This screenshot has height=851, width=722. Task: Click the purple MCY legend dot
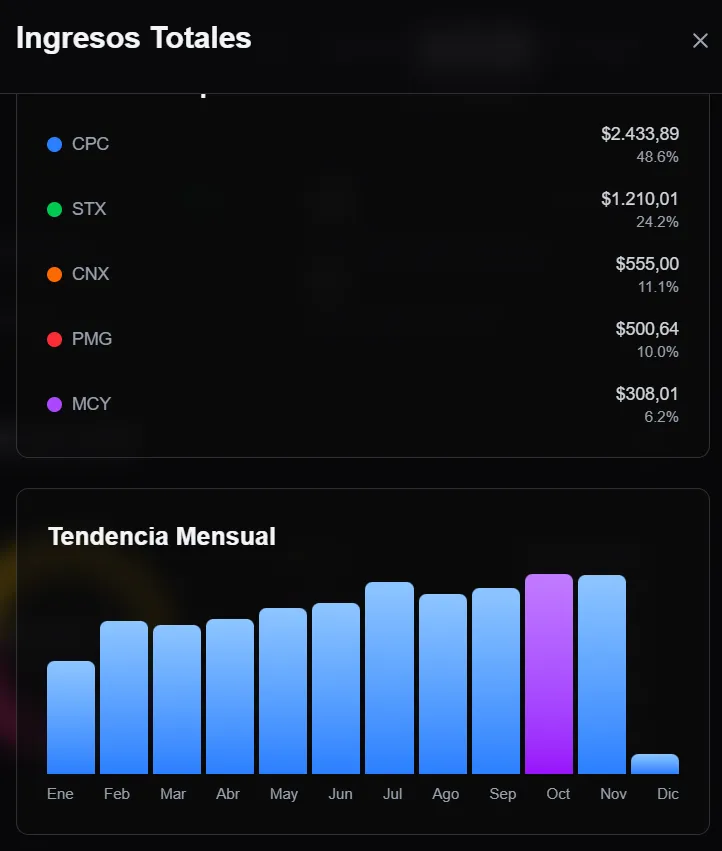click(55, 404)
